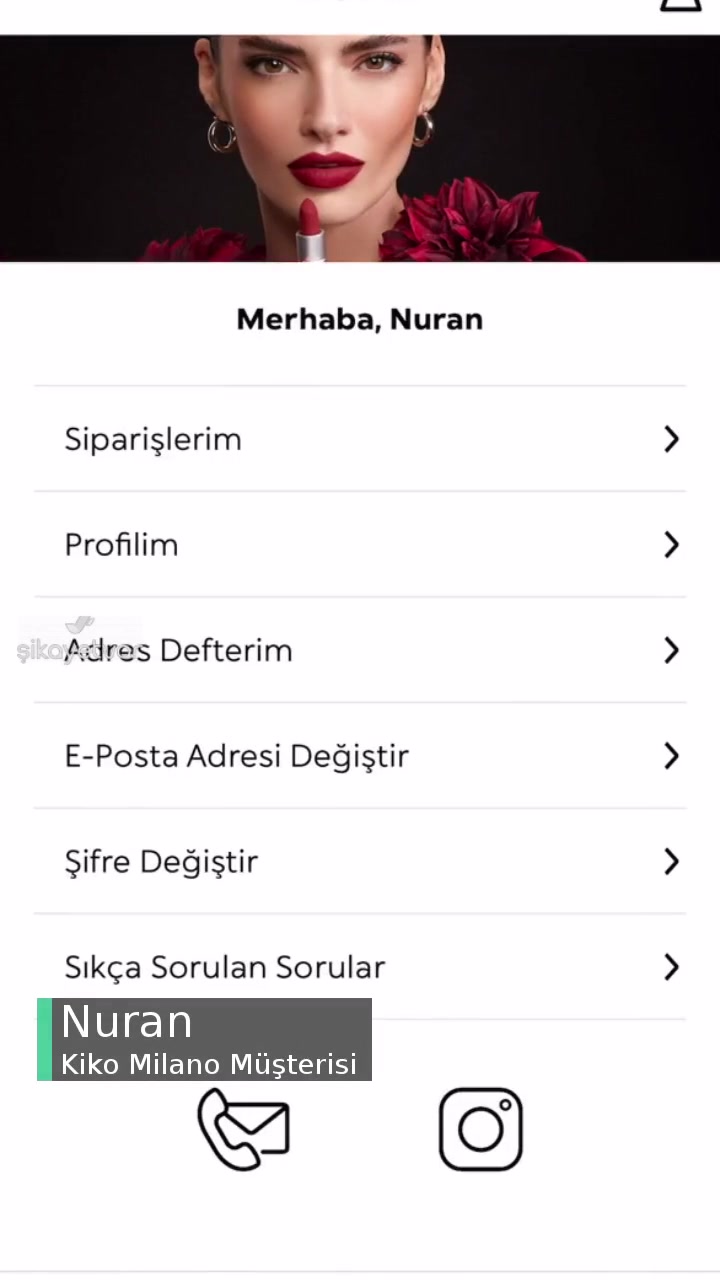720x1280 pixels.
Task: Tap the camera lens in the Instagram icon
Action: point(481,1130)
